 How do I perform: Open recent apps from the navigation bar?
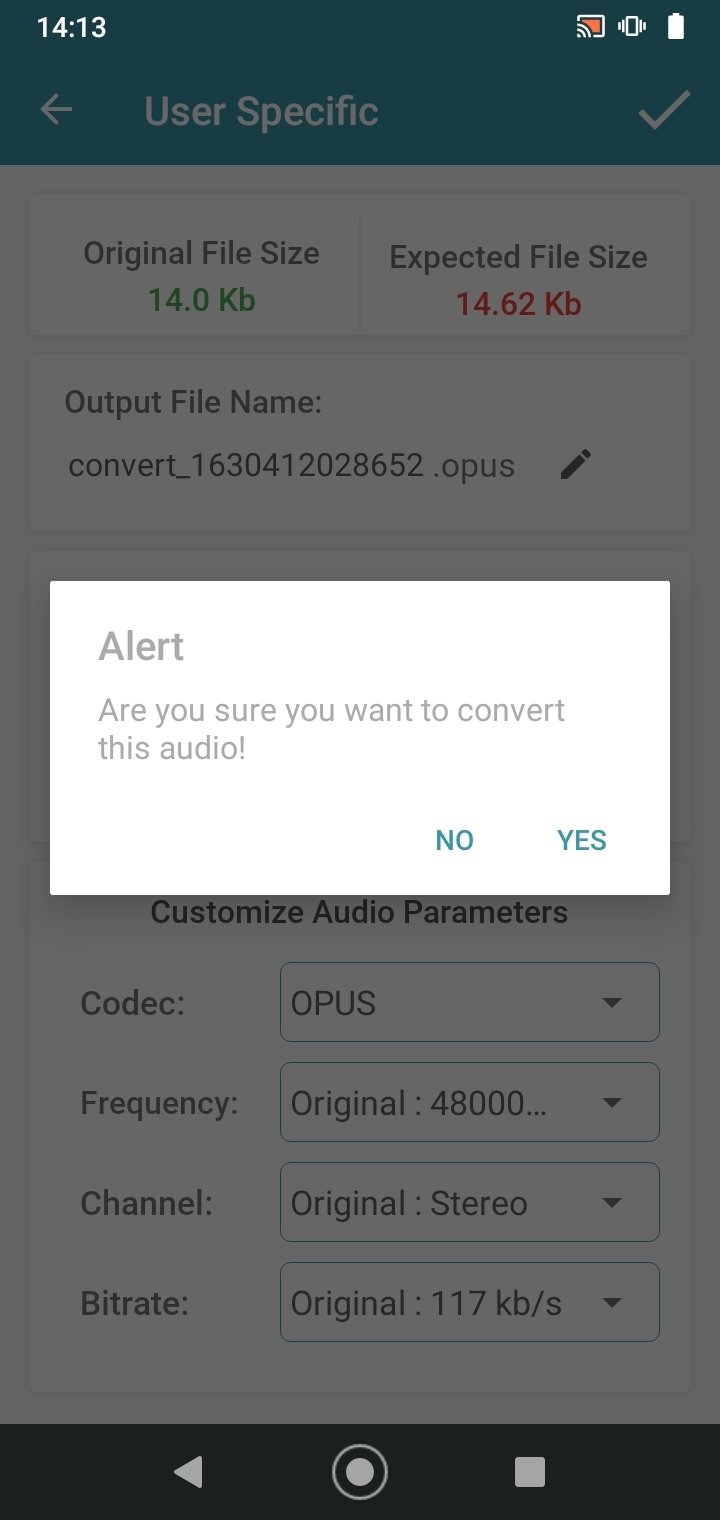tap(529, 1472)
